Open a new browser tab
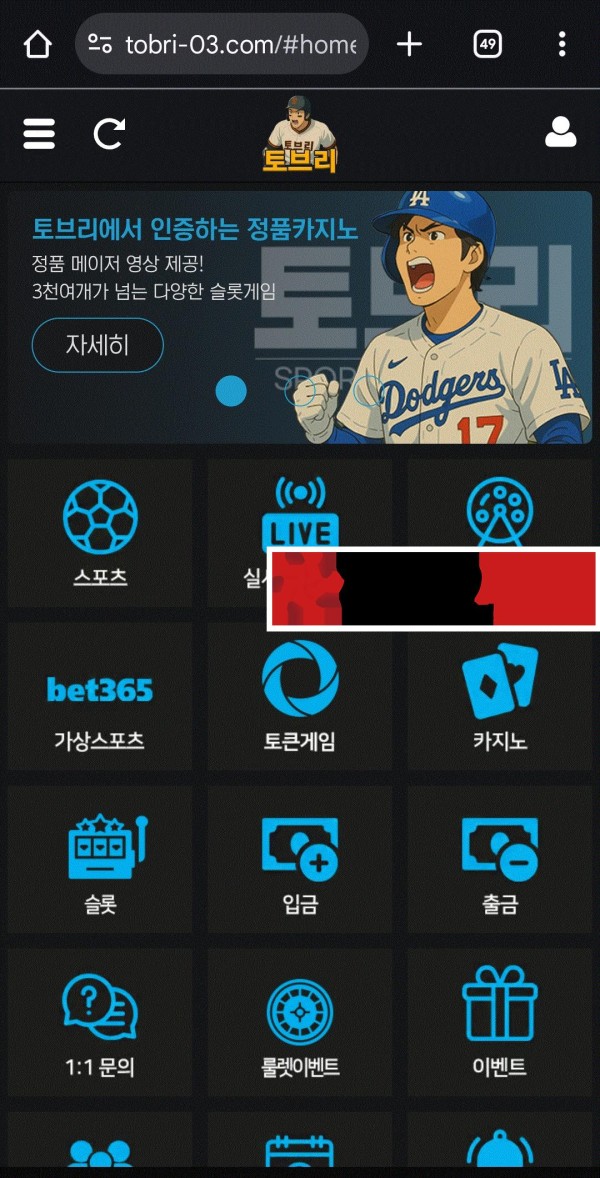This screenshot has height=1178, width=600. [x=409, y=44]
